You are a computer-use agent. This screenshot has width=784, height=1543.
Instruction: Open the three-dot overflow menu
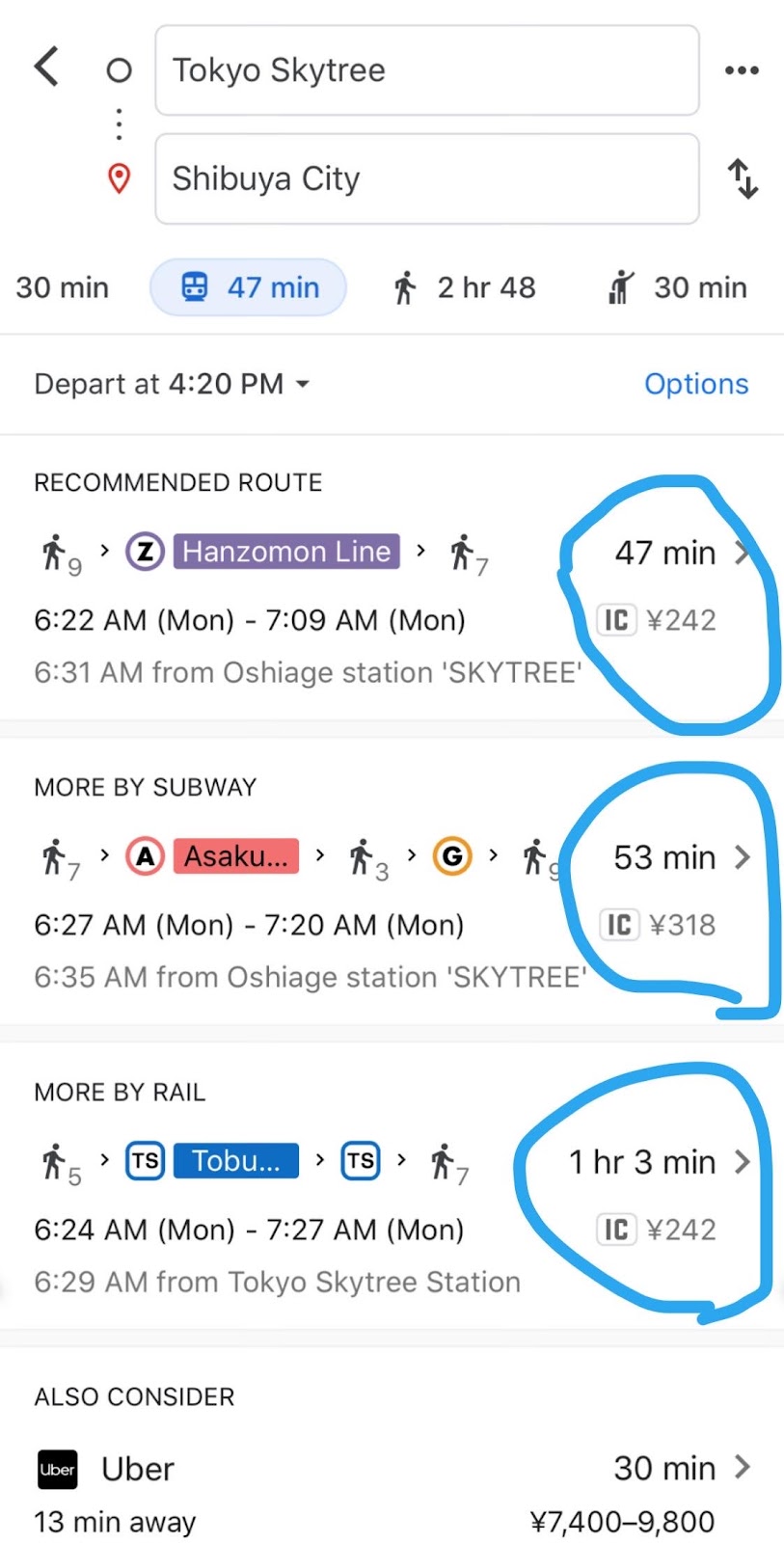(x=741, y=70)
